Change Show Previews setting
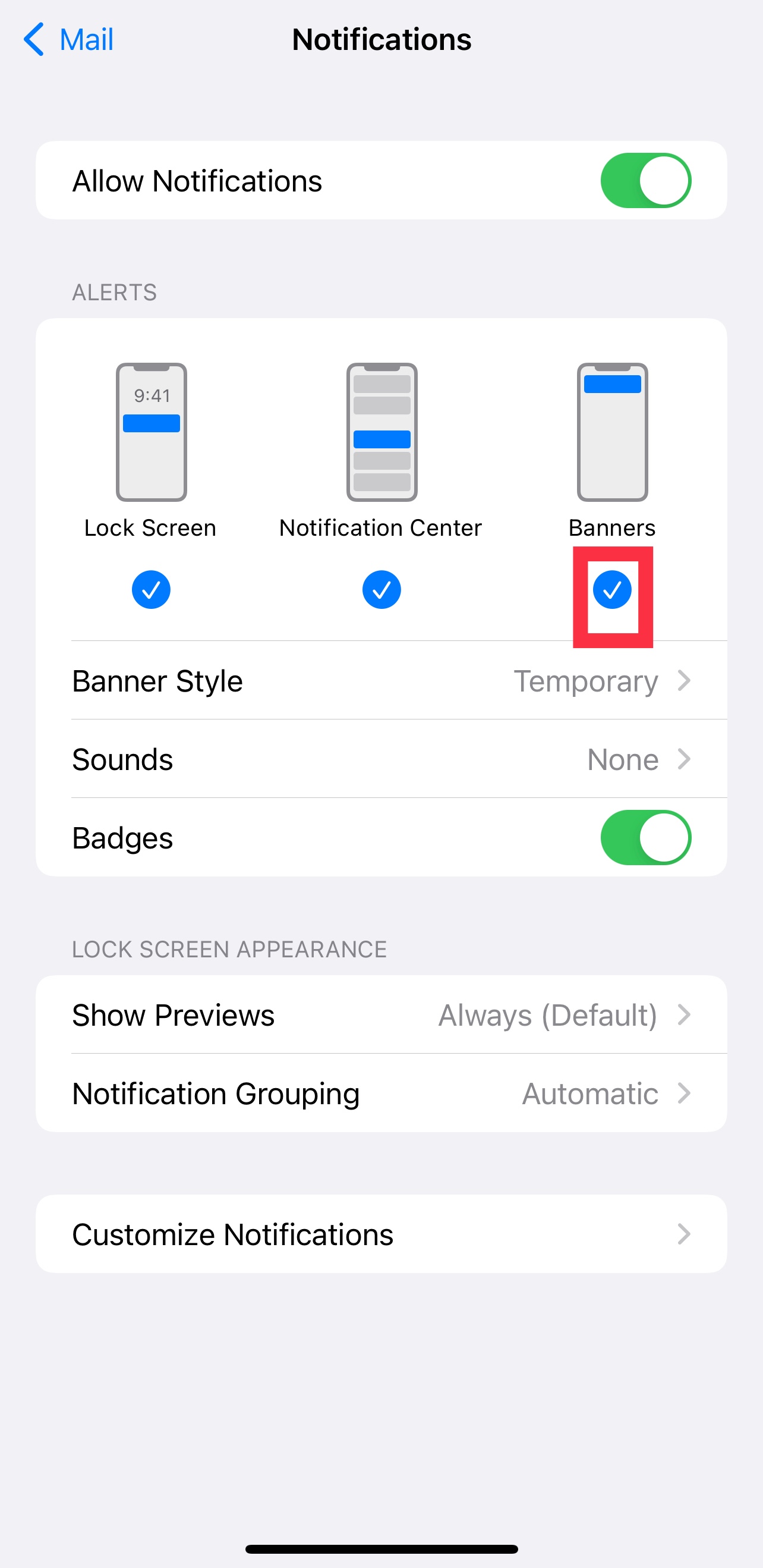Viewport: 763px width, 1568px height. click(381, 1014)
